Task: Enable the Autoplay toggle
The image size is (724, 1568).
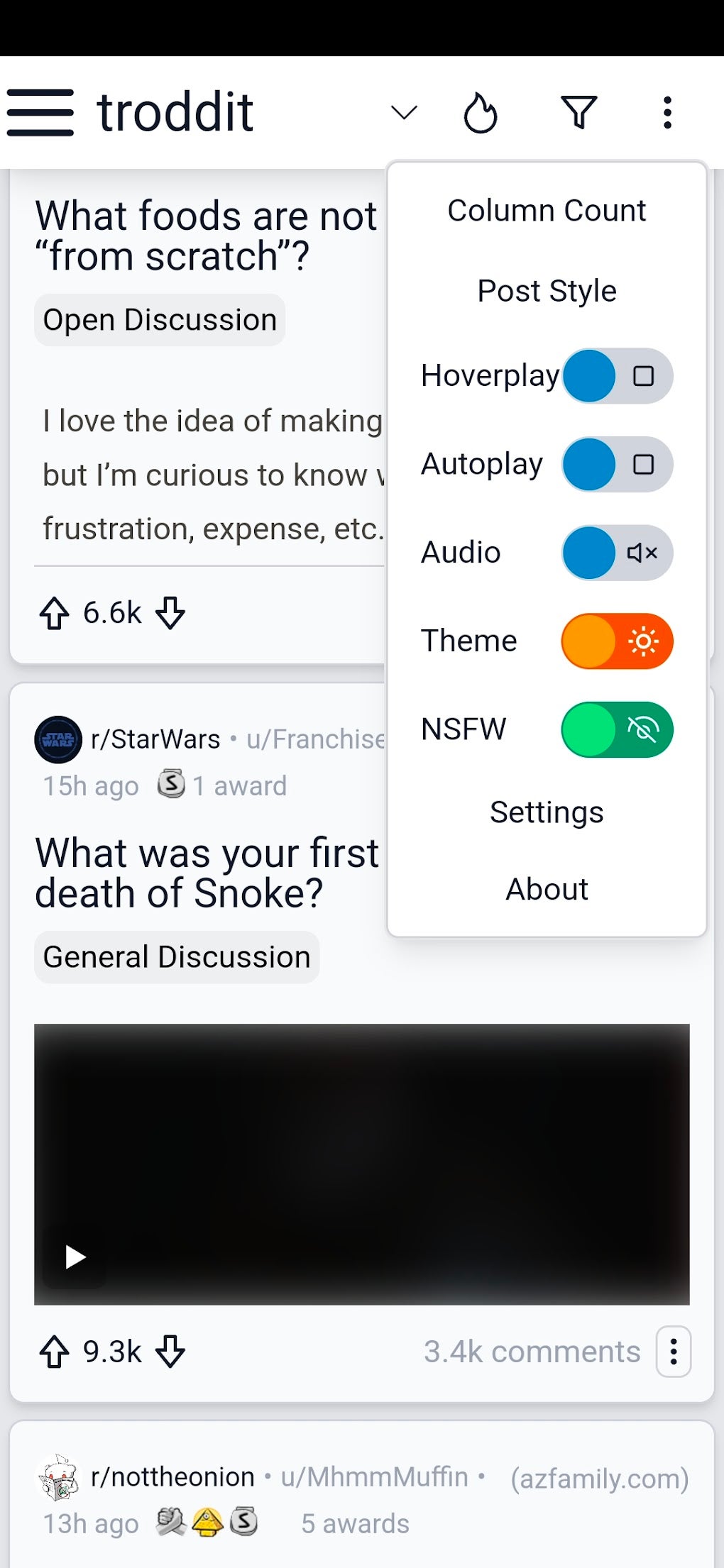Action: tap(616, 465)
